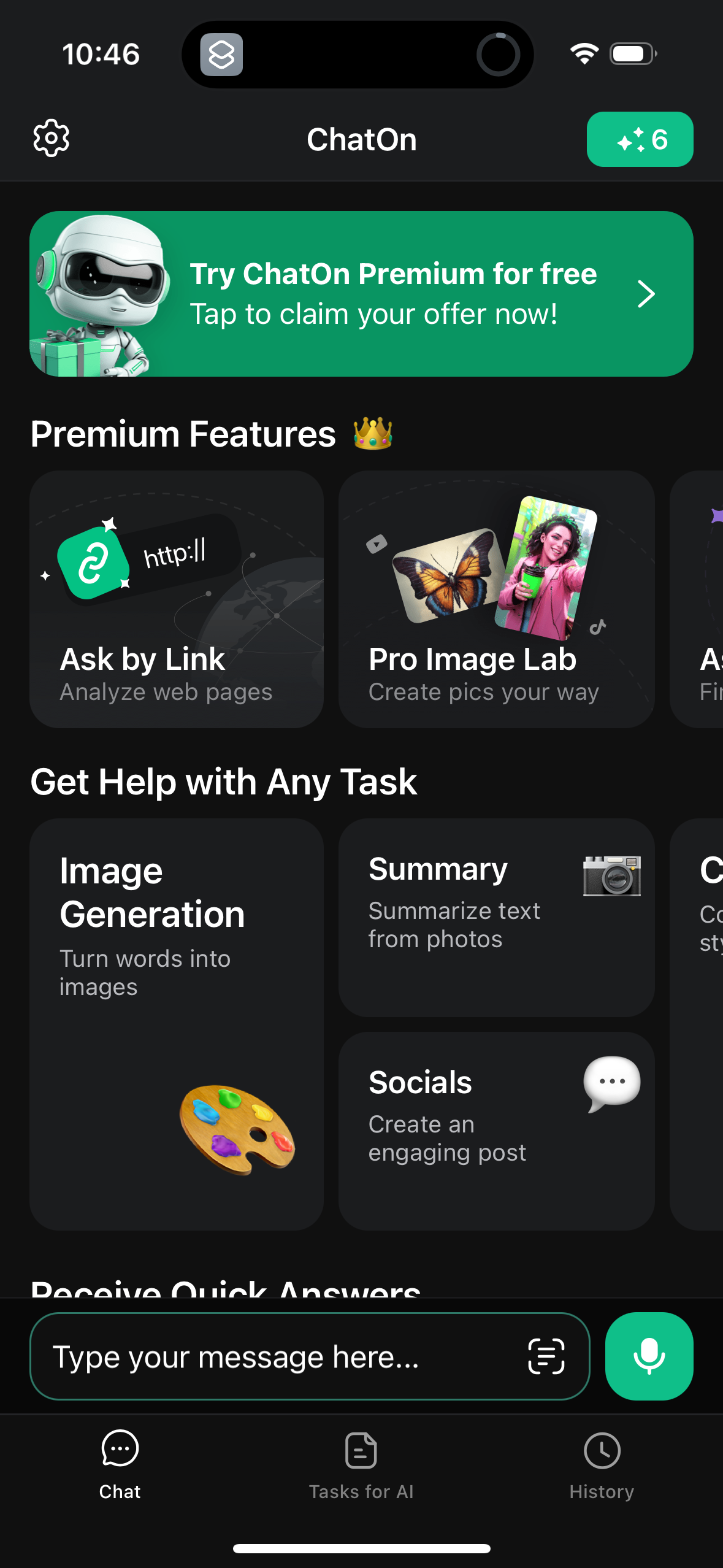
Task: Open the Summary text from photos card
Action: coord(496,917)
